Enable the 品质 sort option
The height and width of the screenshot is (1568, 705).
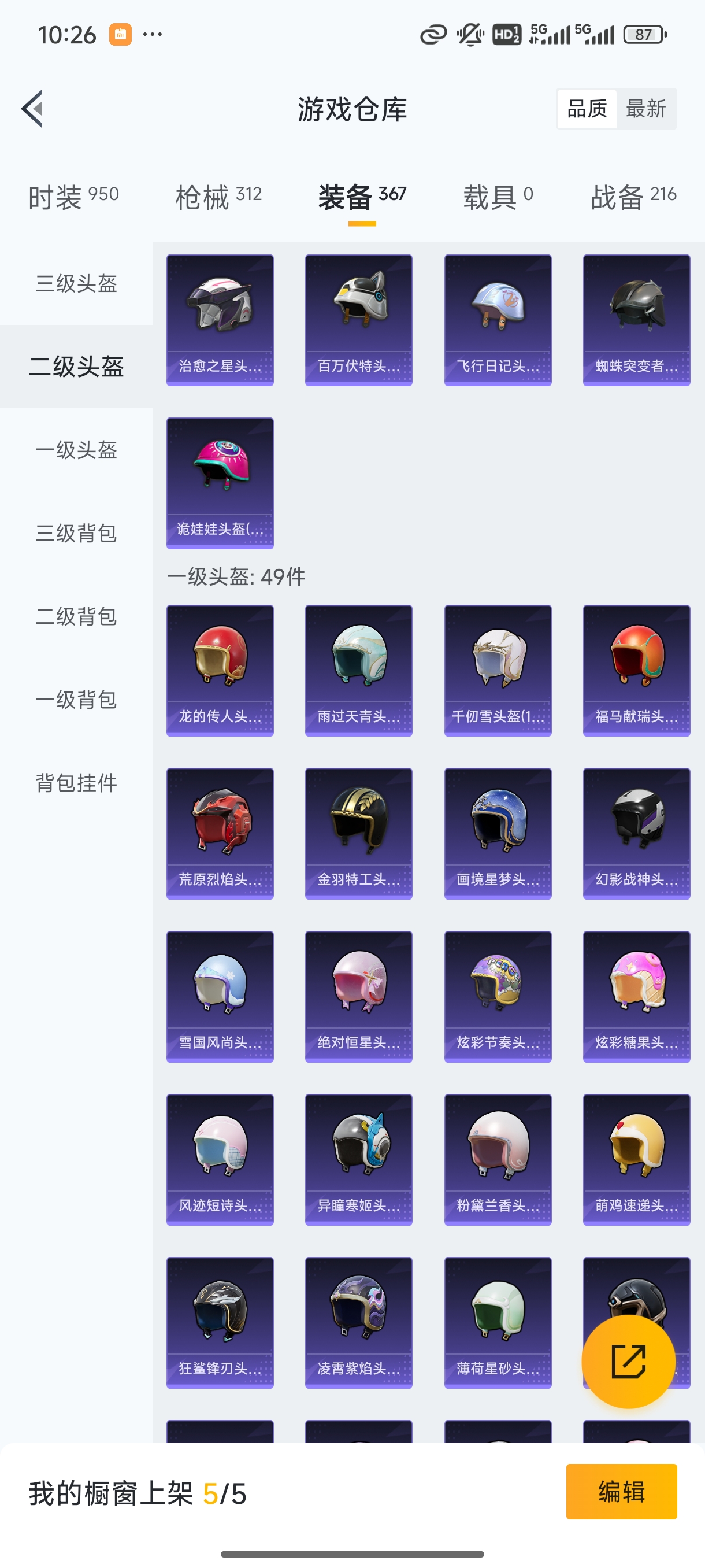pos(588,108)
